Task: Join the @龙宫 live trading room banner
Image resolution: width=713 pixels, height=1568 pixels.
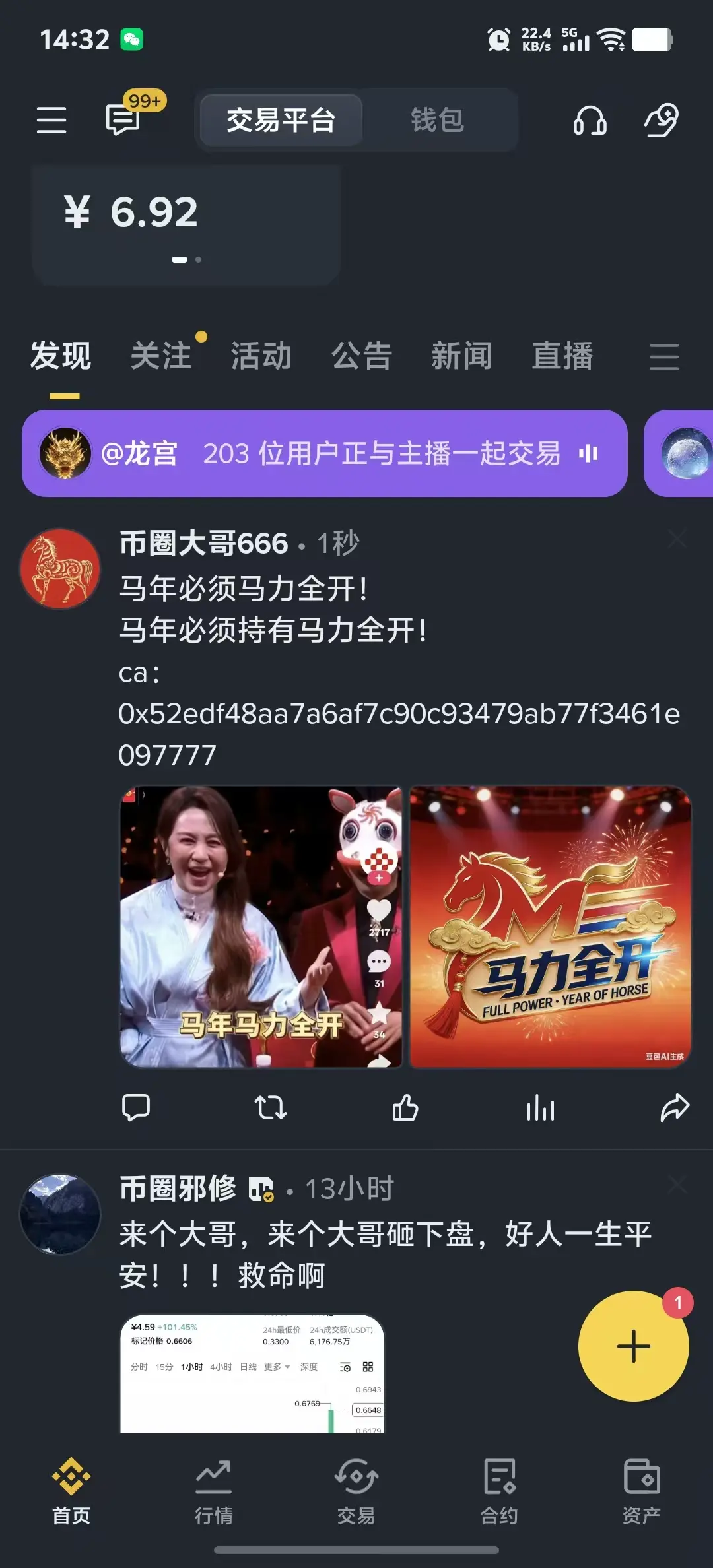Action: (328, 454)
